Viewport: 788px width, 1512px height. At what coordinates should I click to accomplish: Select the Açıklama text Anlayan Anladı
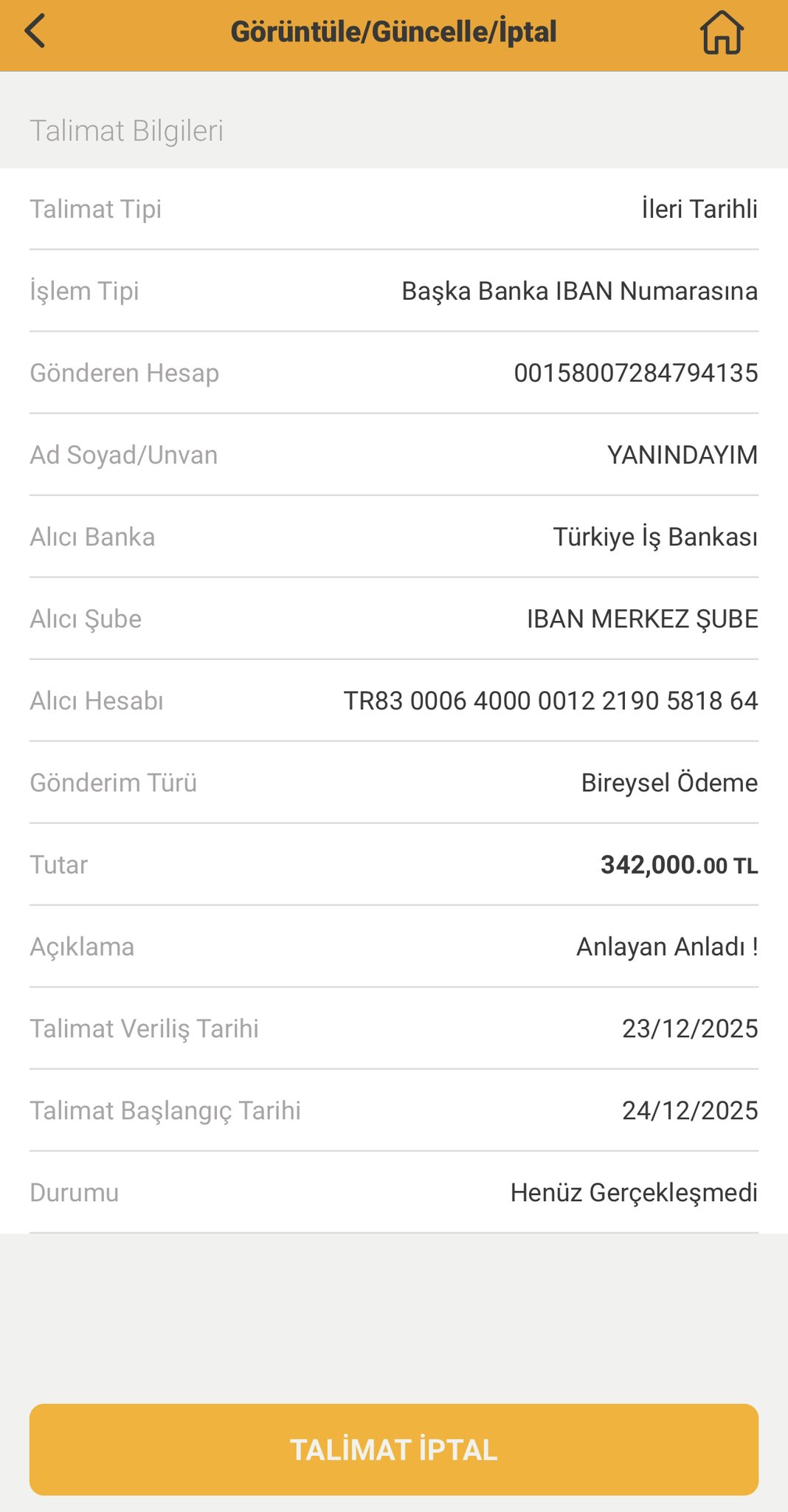668,946
